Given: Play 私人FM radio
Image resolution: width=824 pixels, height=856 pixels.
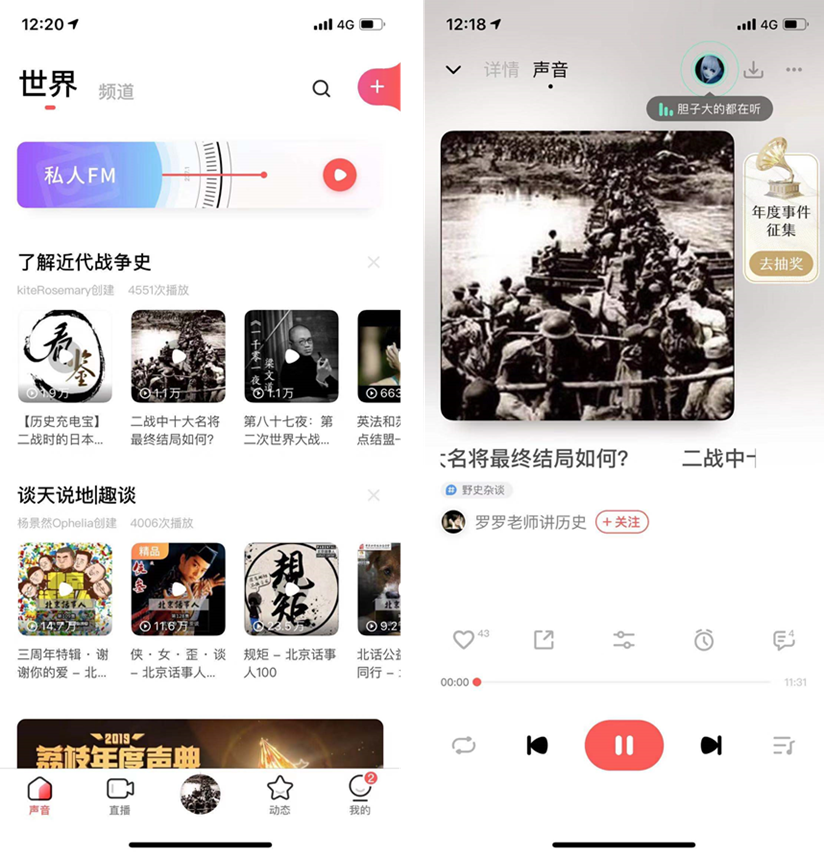Looking at the screenshot, I should click(339, 175).
